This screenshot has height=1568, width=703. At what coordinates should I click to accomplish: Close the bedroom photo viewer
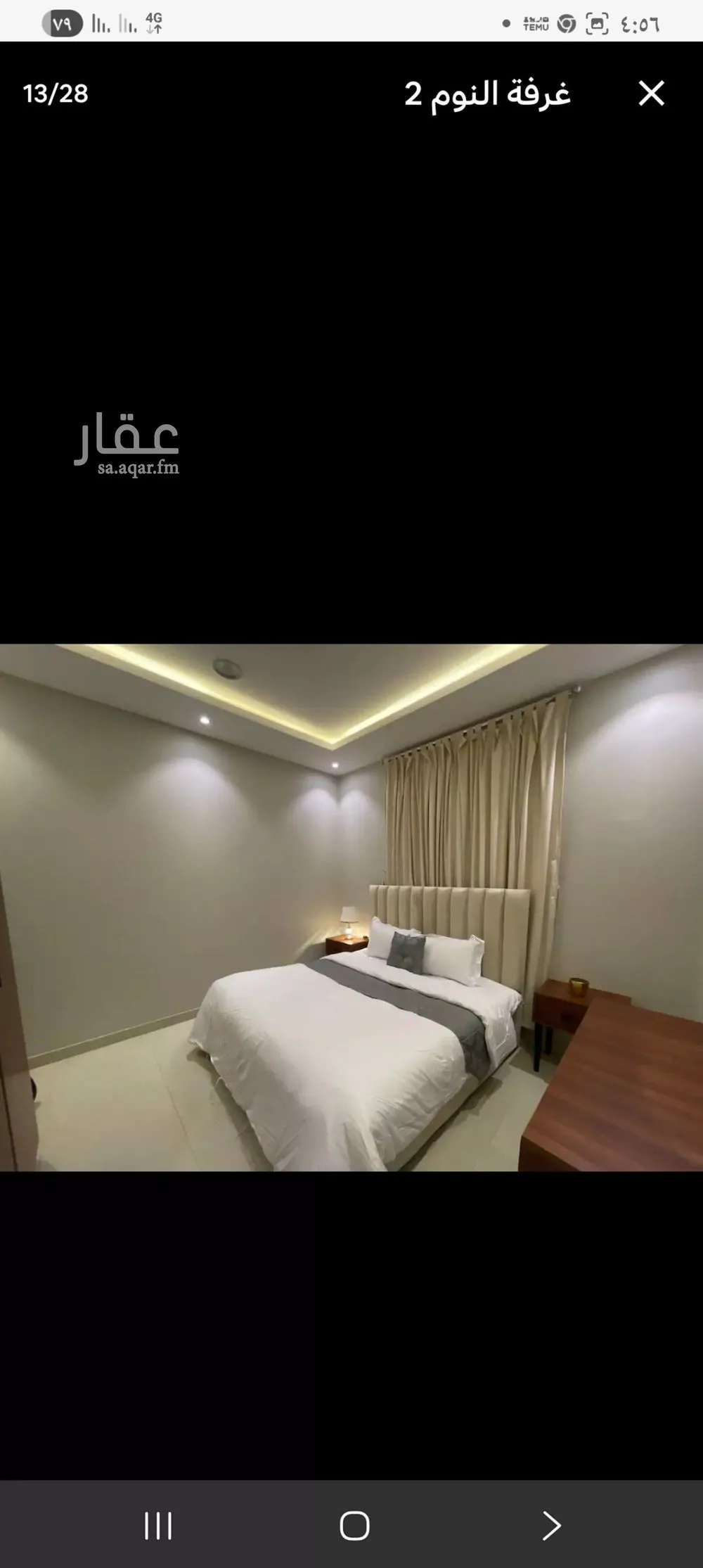(x=651, y=94)
